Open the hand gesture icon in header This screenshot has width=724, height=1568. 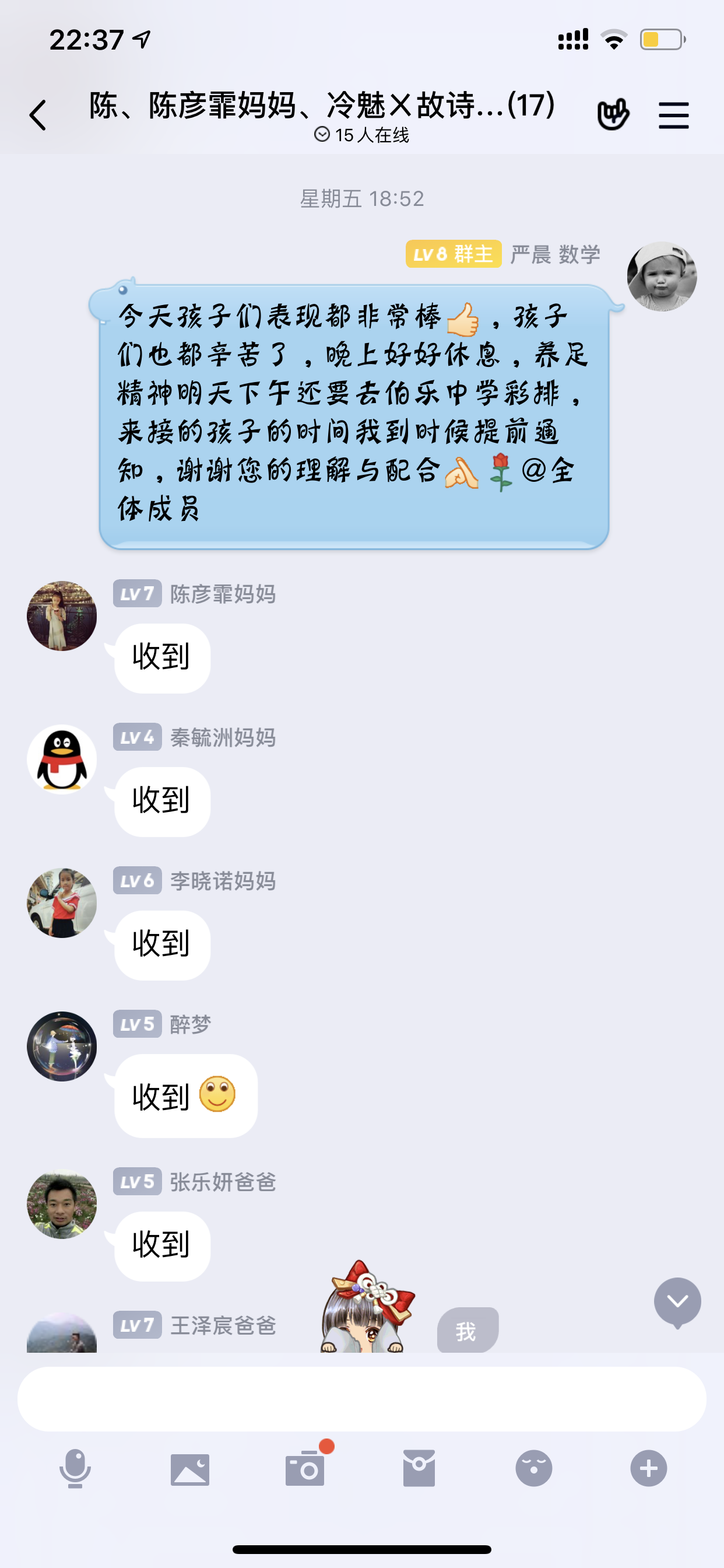(x=612, y=114)
